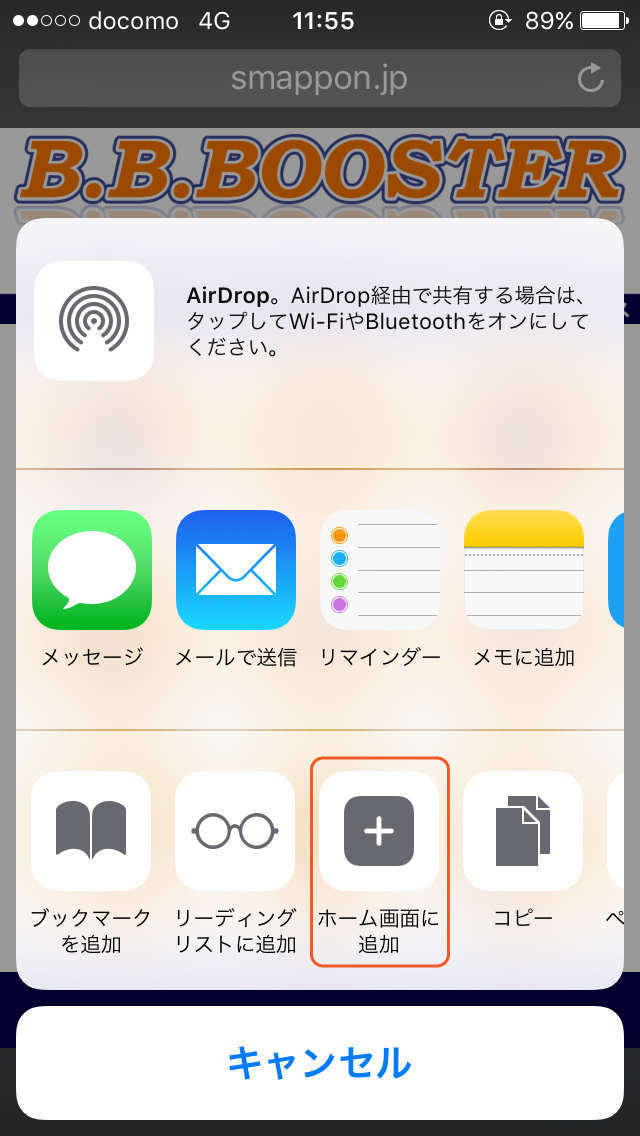
Task: Choose メールで送信 to share by mail
Action: click(x=236, y=569)
